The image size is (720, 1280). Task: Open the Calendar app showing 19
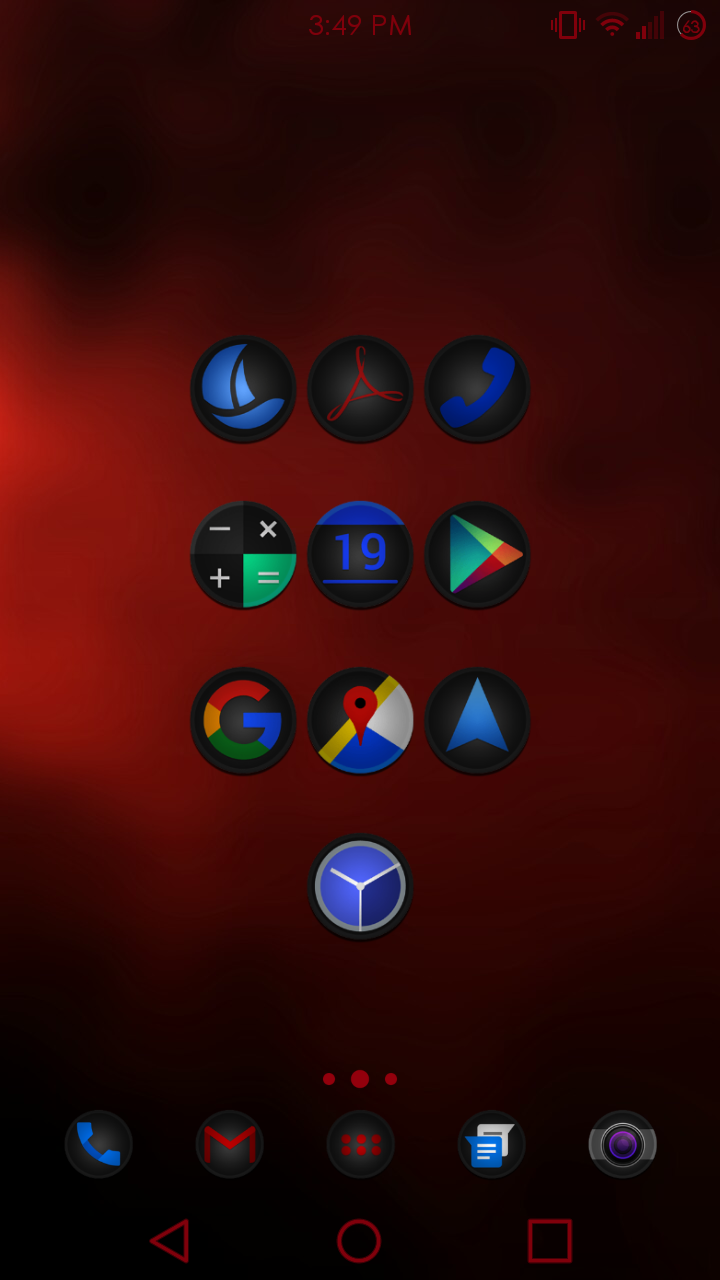coord(360,554)
